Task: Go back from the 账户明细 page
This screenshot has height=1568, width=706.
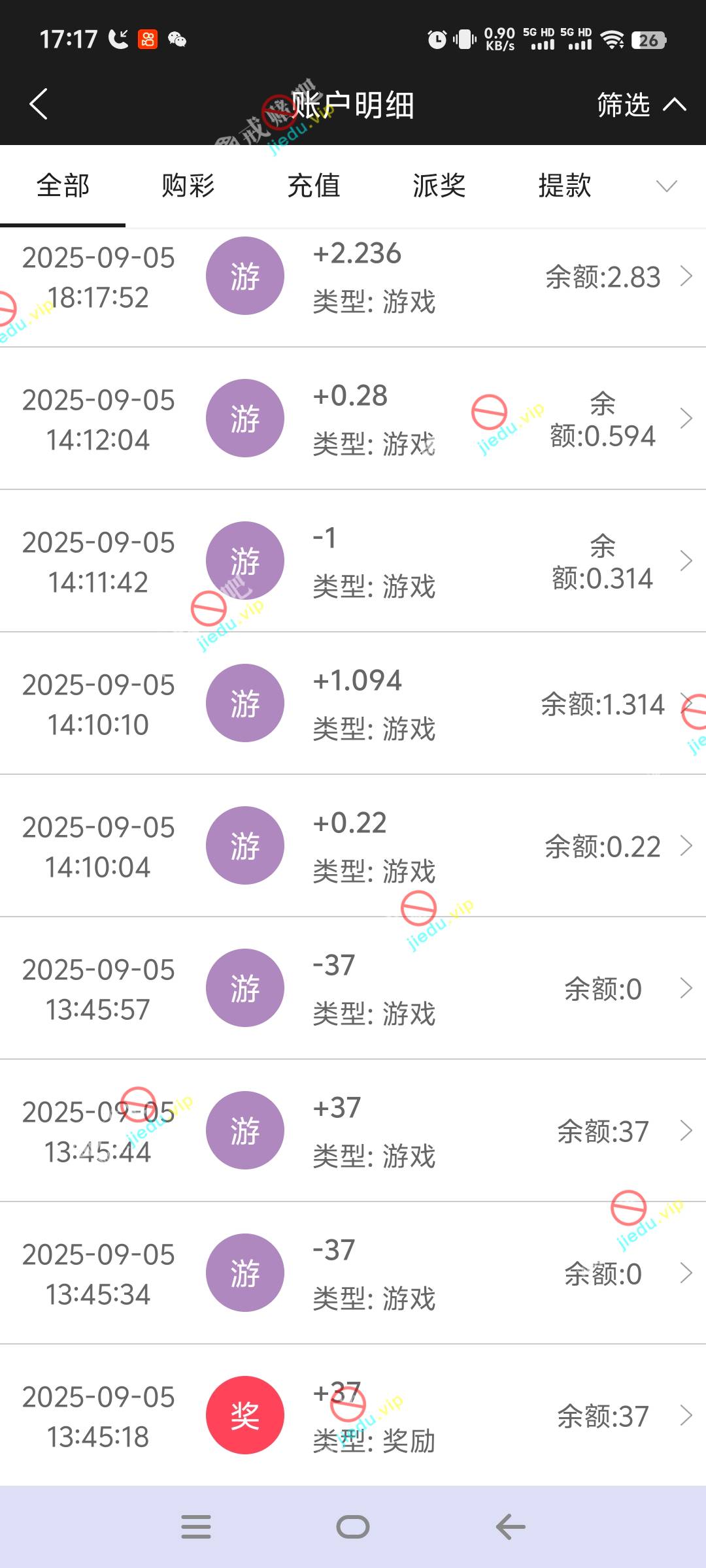Action: pos(39,105)
